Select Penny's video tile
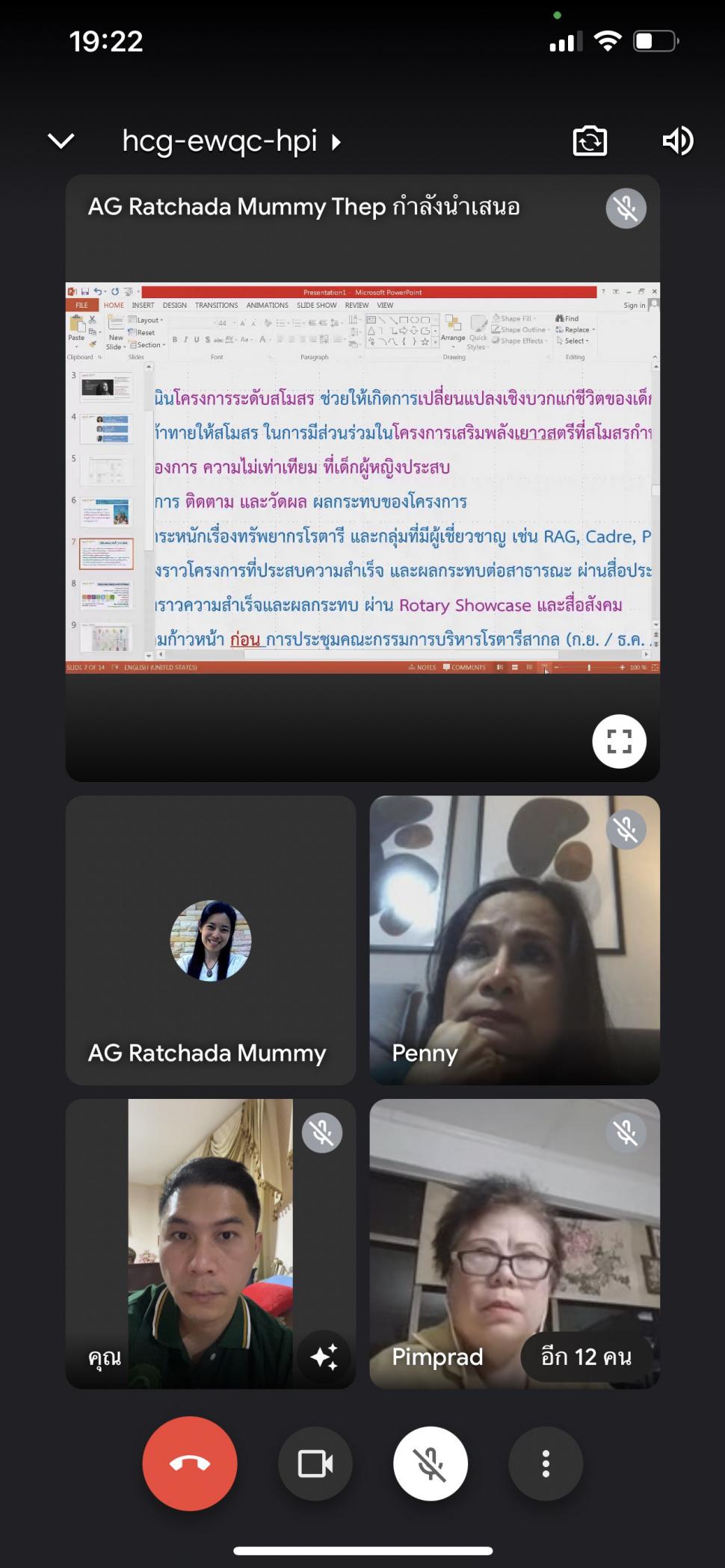This screenshot has width=725, height=1568. click(x=514, y=940)
